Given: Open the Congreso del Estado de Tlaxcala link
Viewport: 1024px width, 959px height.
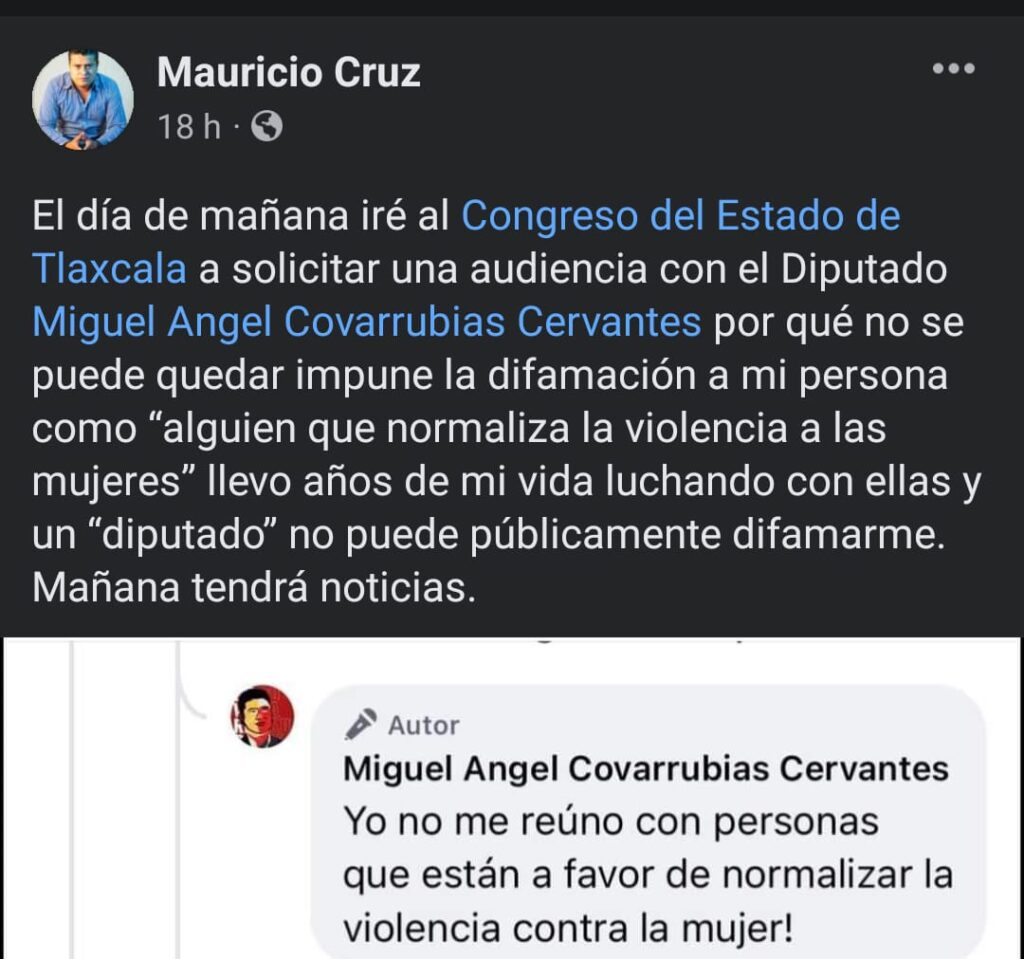Looking at the screenshot, I should coord(680,217).
